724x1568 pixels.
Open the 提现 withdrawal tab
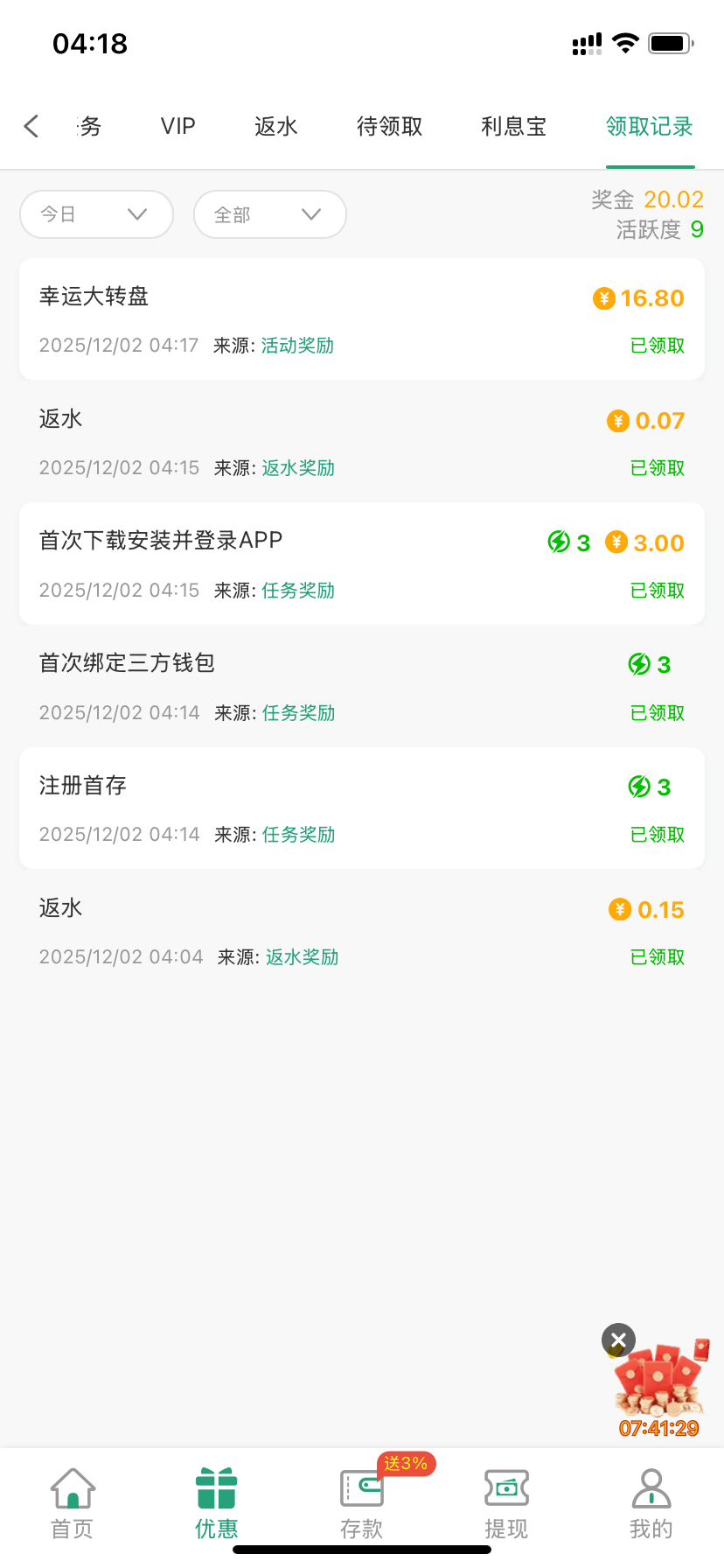pos(506,1502)
